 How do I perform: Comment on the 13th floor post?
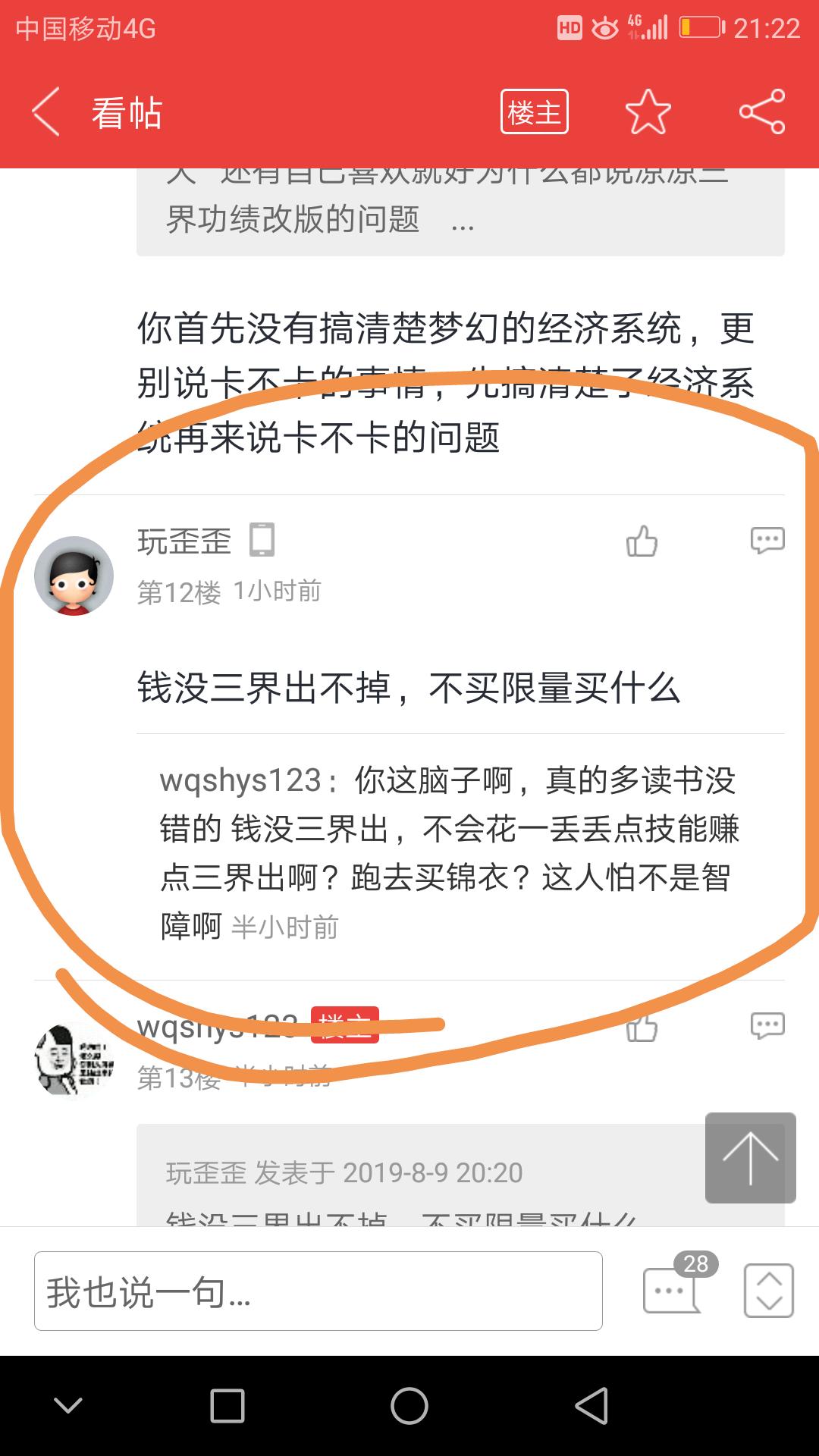point(767,1025)
